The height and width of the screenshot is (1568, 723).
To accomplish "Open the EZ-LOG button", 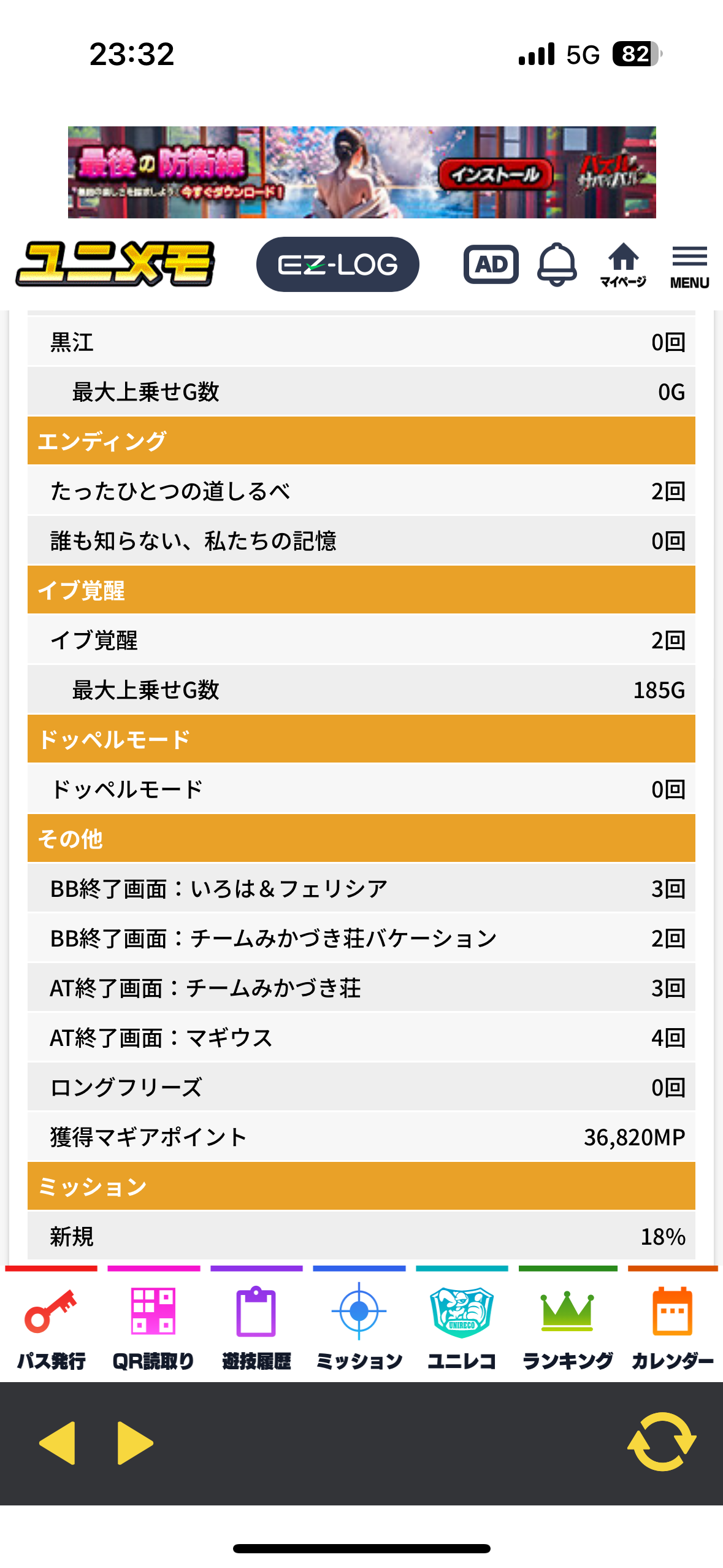I will (x=337, y=264).
